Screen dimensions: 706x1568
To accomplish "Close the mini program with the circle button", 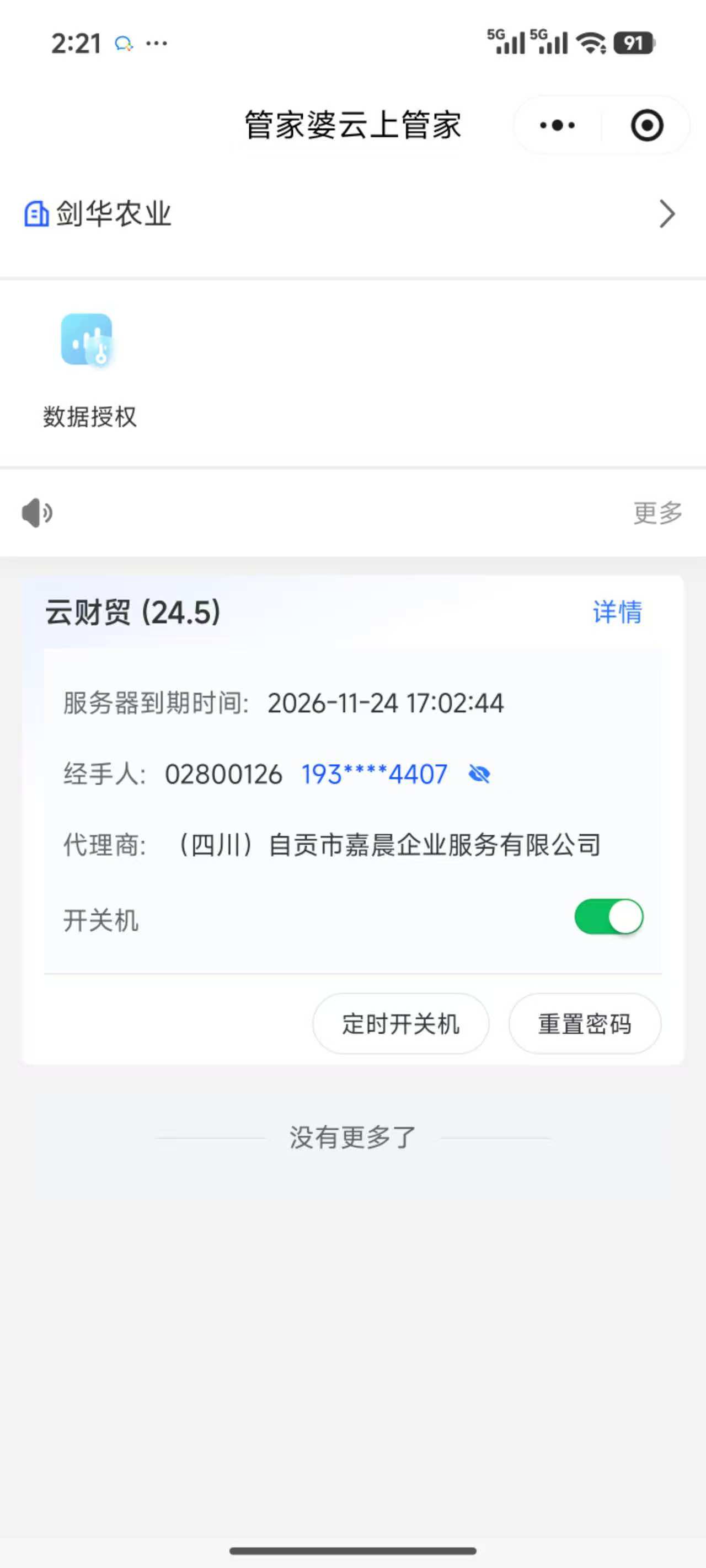I will point(646,125).
